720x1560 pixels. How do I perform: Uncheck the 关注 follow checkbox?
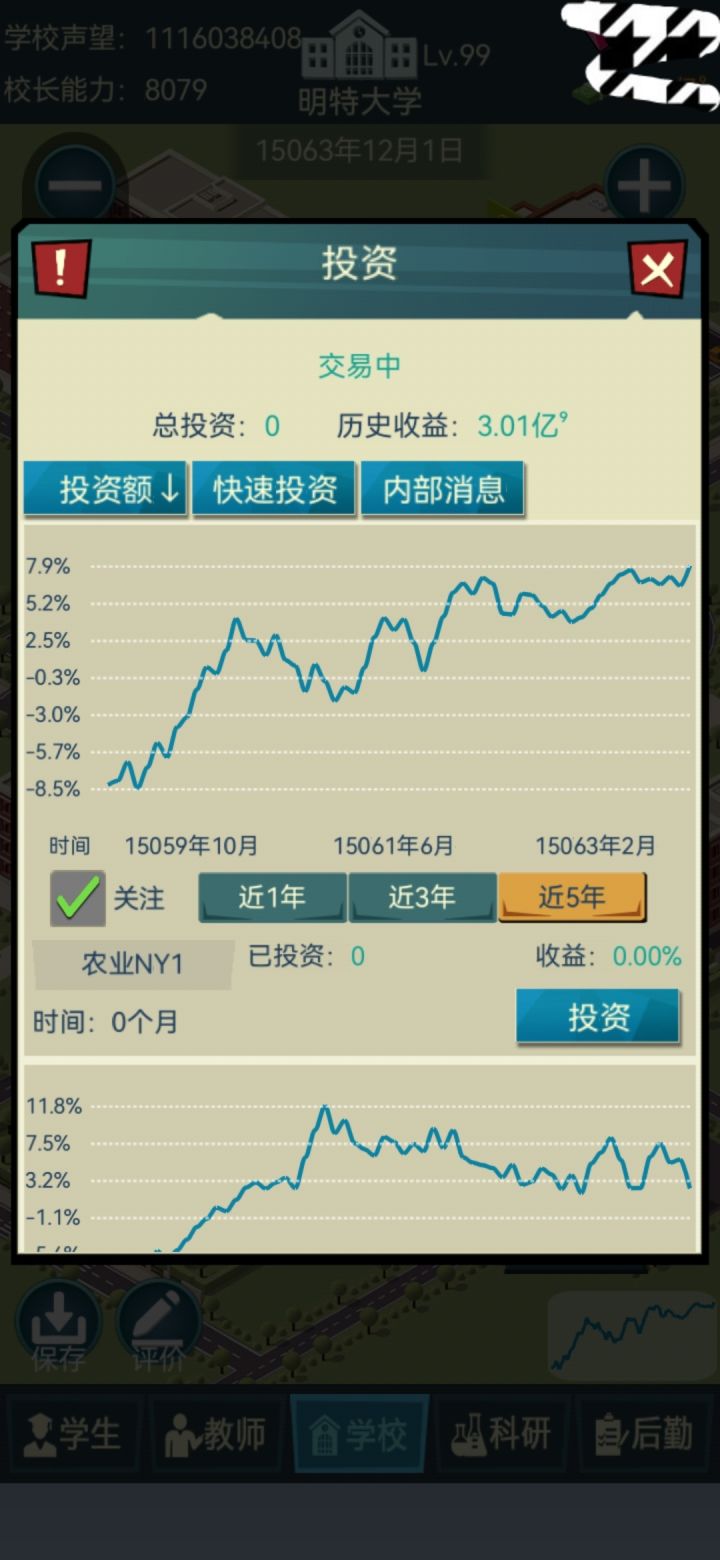point(77,898)
